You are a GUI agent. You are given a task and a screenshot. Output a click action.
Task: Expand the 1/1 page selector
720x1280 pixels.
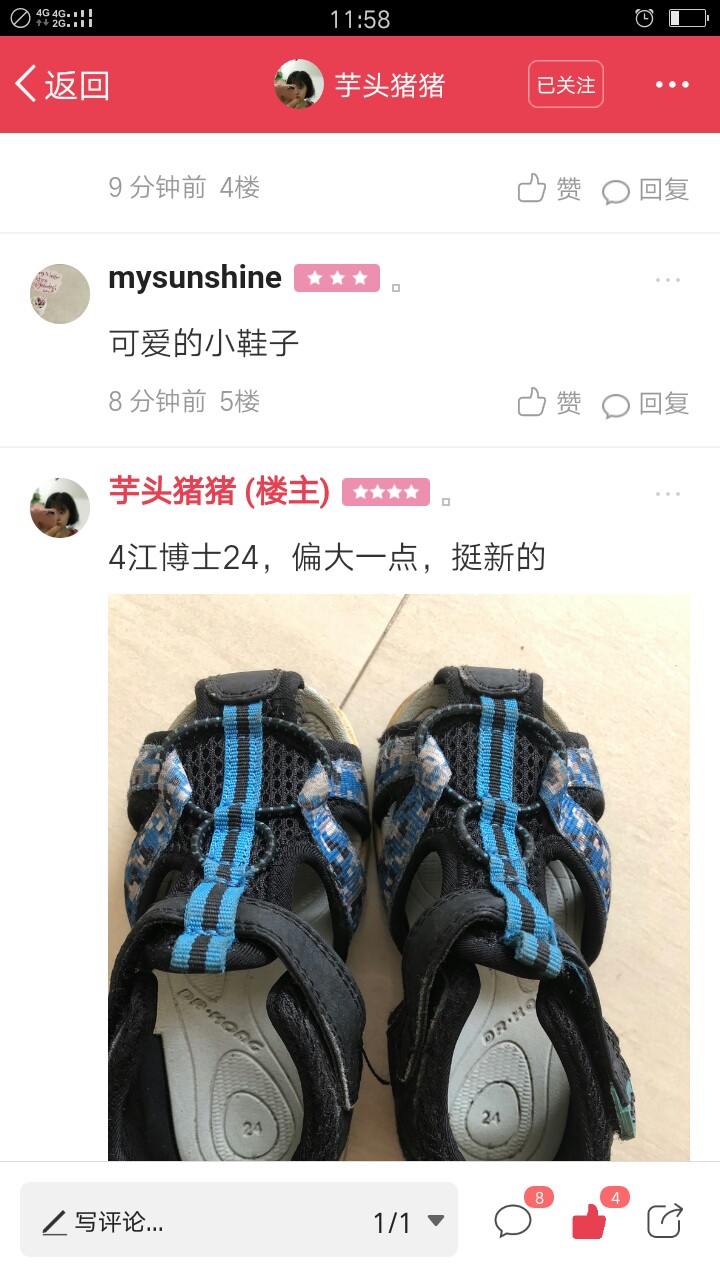click(x=409, y=1222)
